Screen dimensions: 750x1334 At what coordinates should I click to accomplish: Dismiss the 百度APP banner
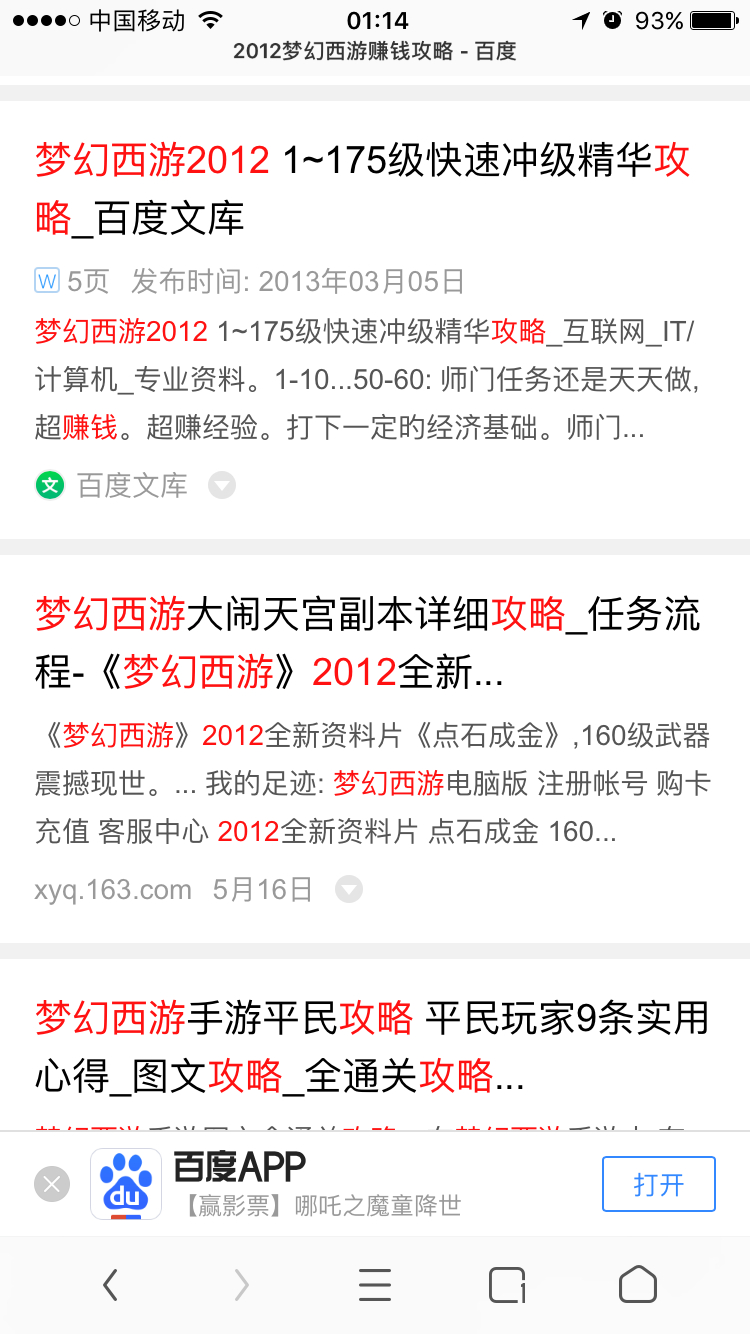52,1185
